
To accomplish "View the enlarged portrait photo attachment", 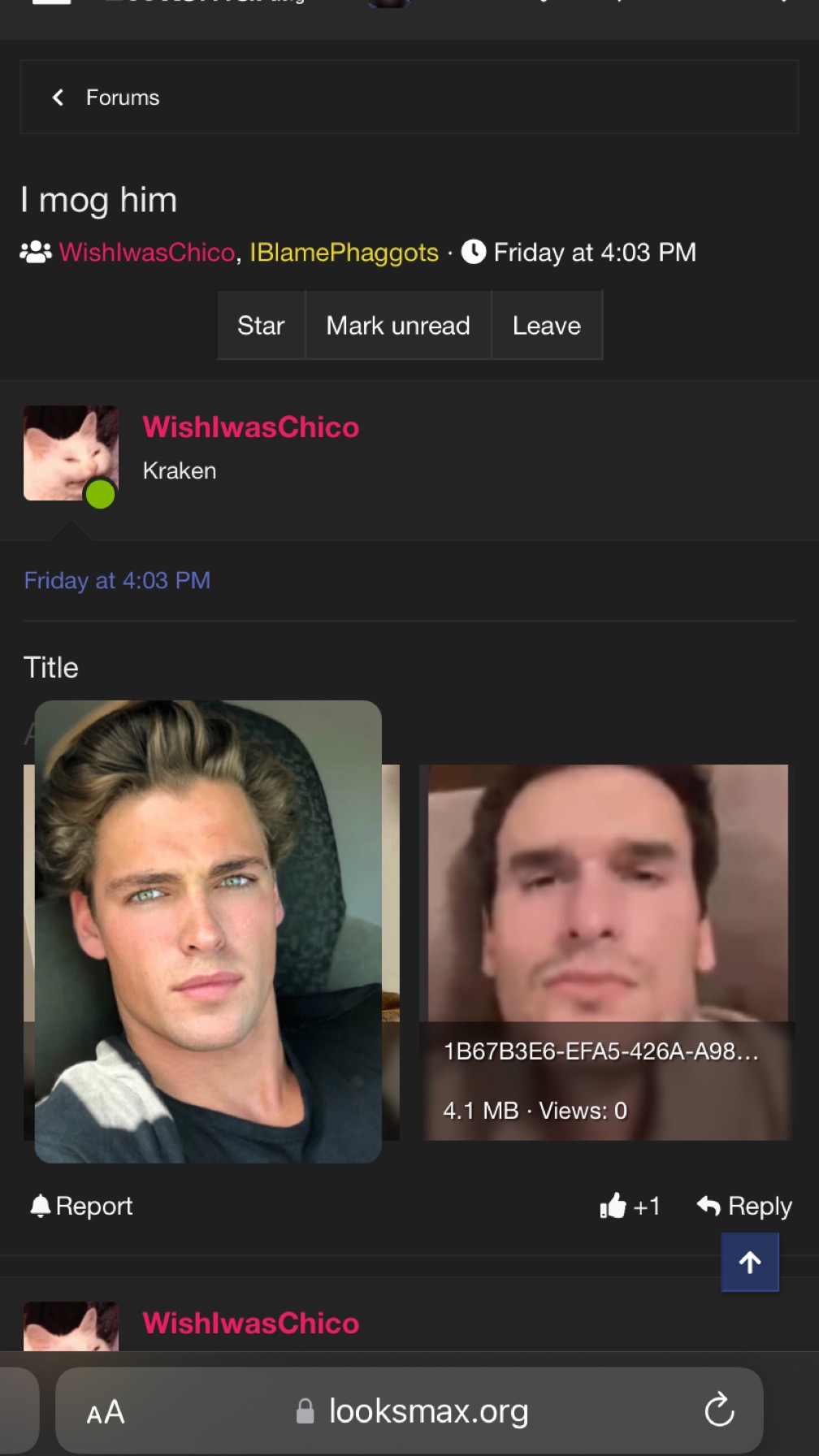I will pyautogui.click(x=208, y=931).
